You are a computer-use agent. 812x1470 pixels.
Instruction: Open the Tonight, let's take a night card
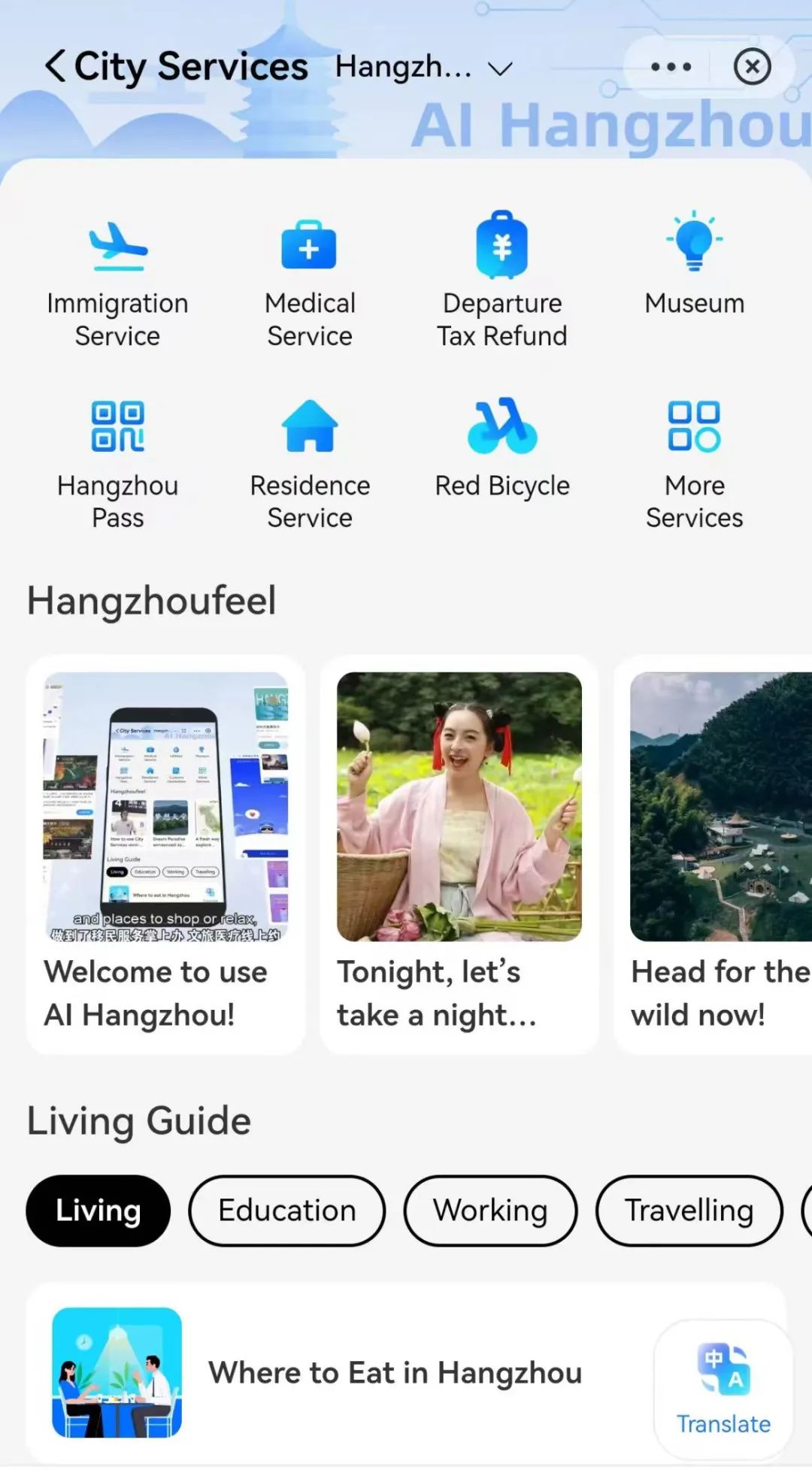(x=459, y=854)
